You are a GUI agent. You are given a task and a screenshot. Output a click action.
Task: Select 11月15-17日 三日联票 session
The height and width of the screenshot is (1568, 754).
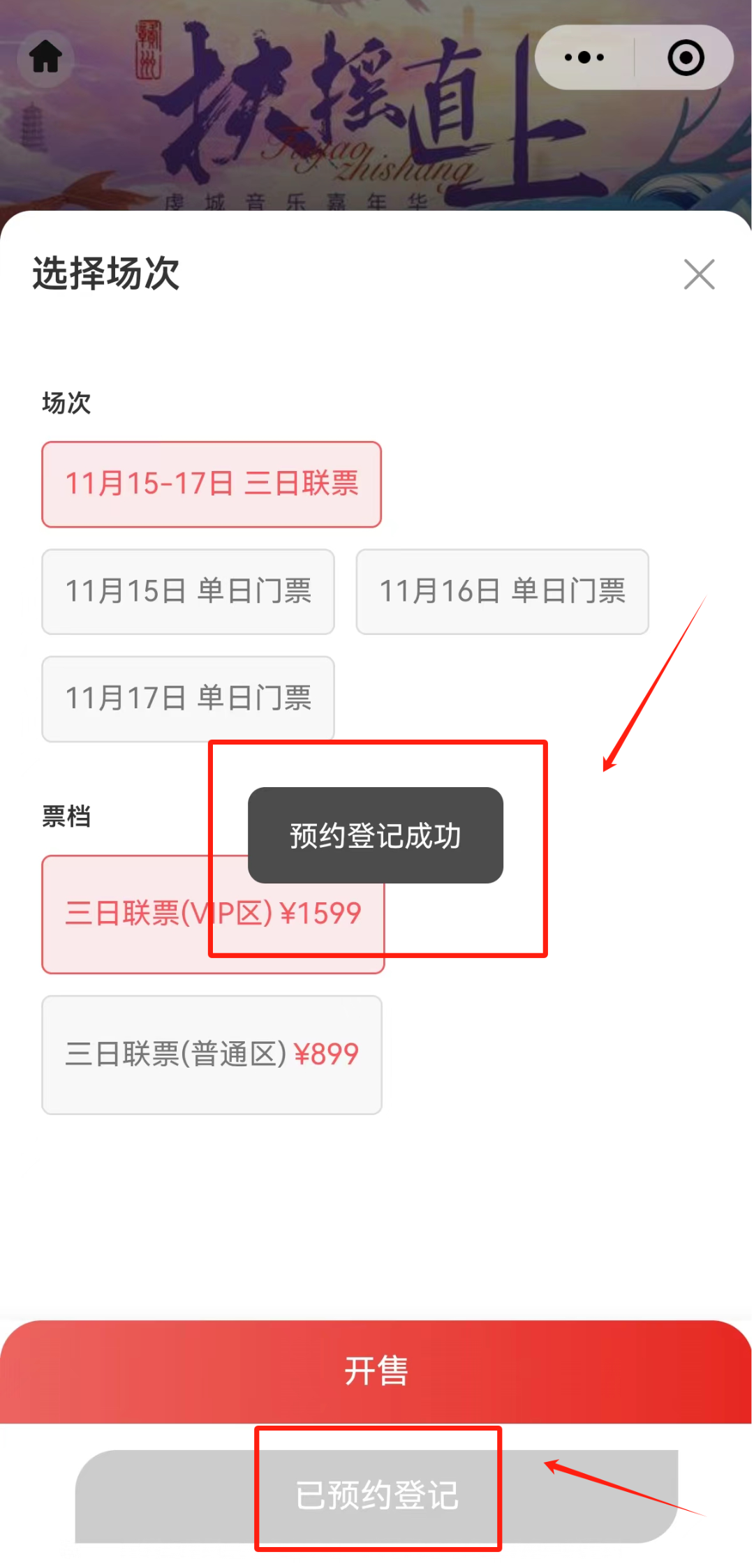pos(212,484)
